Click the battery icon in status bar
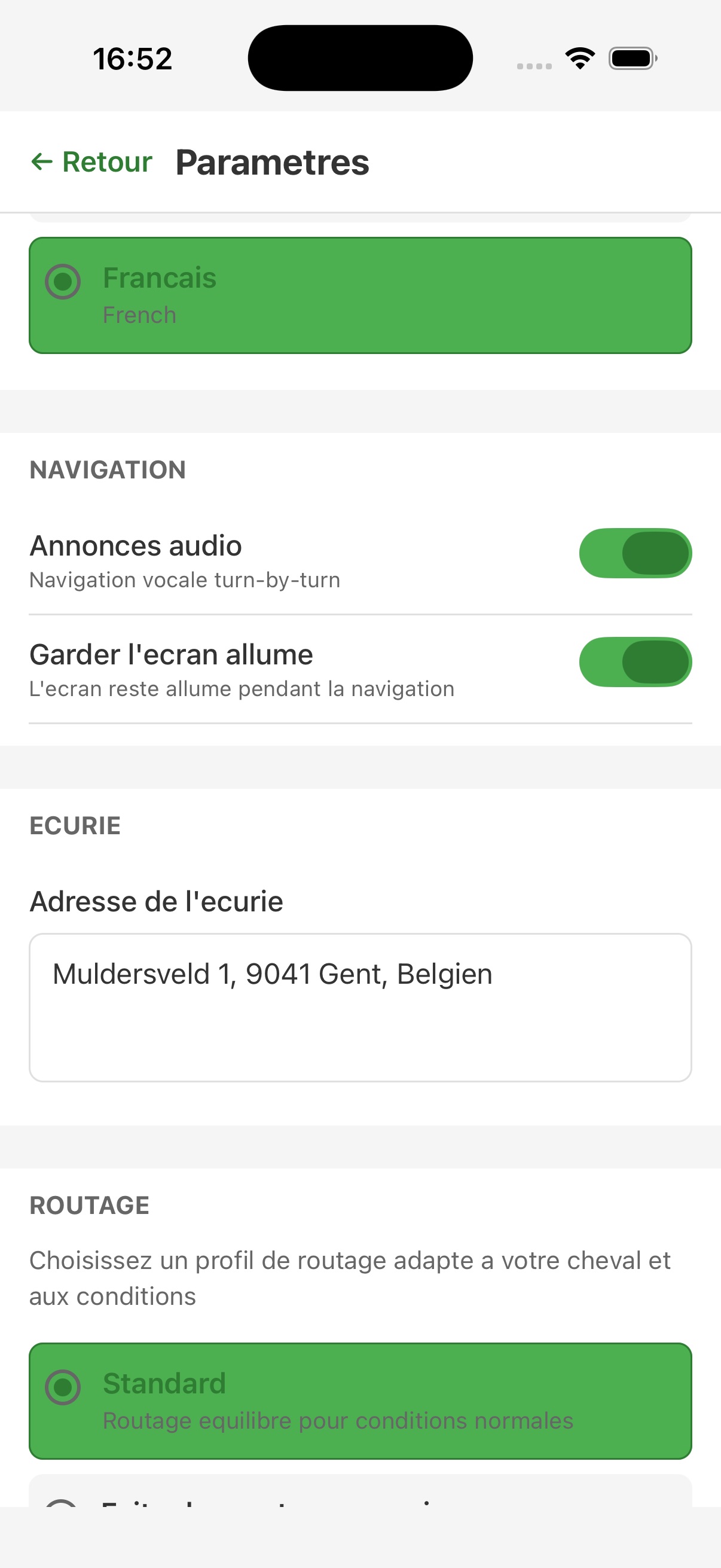 [x=632, y=58]
